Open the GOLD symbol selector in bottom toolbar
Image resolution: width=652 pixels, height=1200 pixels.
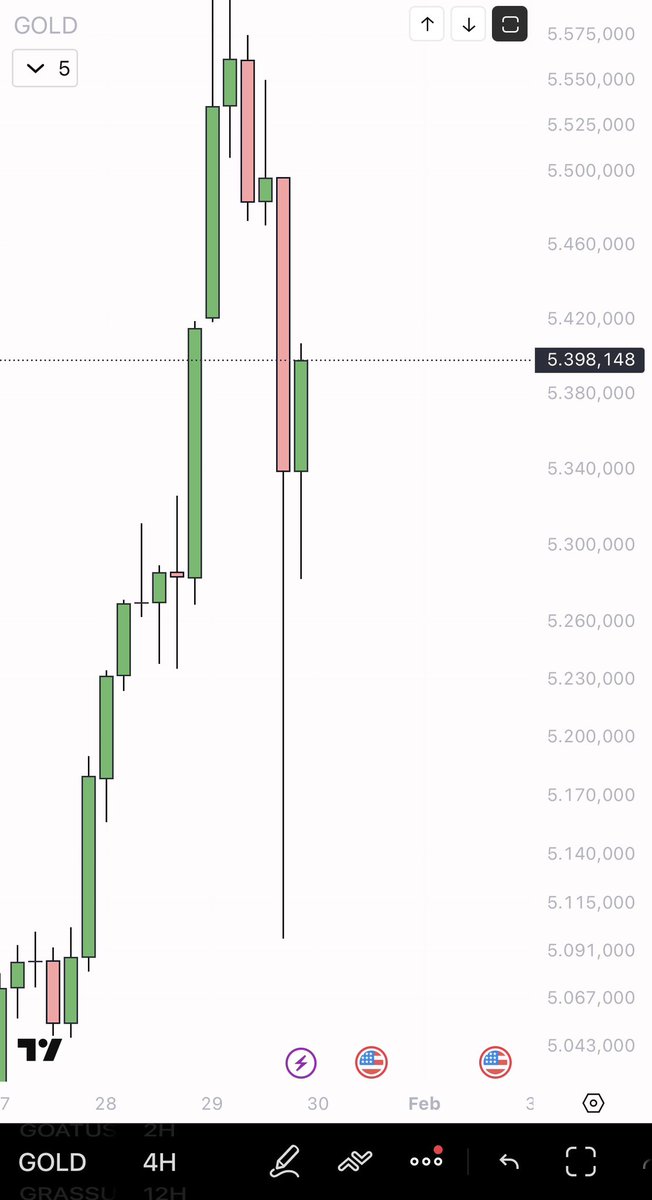pyautogui.click(x=52, y=1162)
